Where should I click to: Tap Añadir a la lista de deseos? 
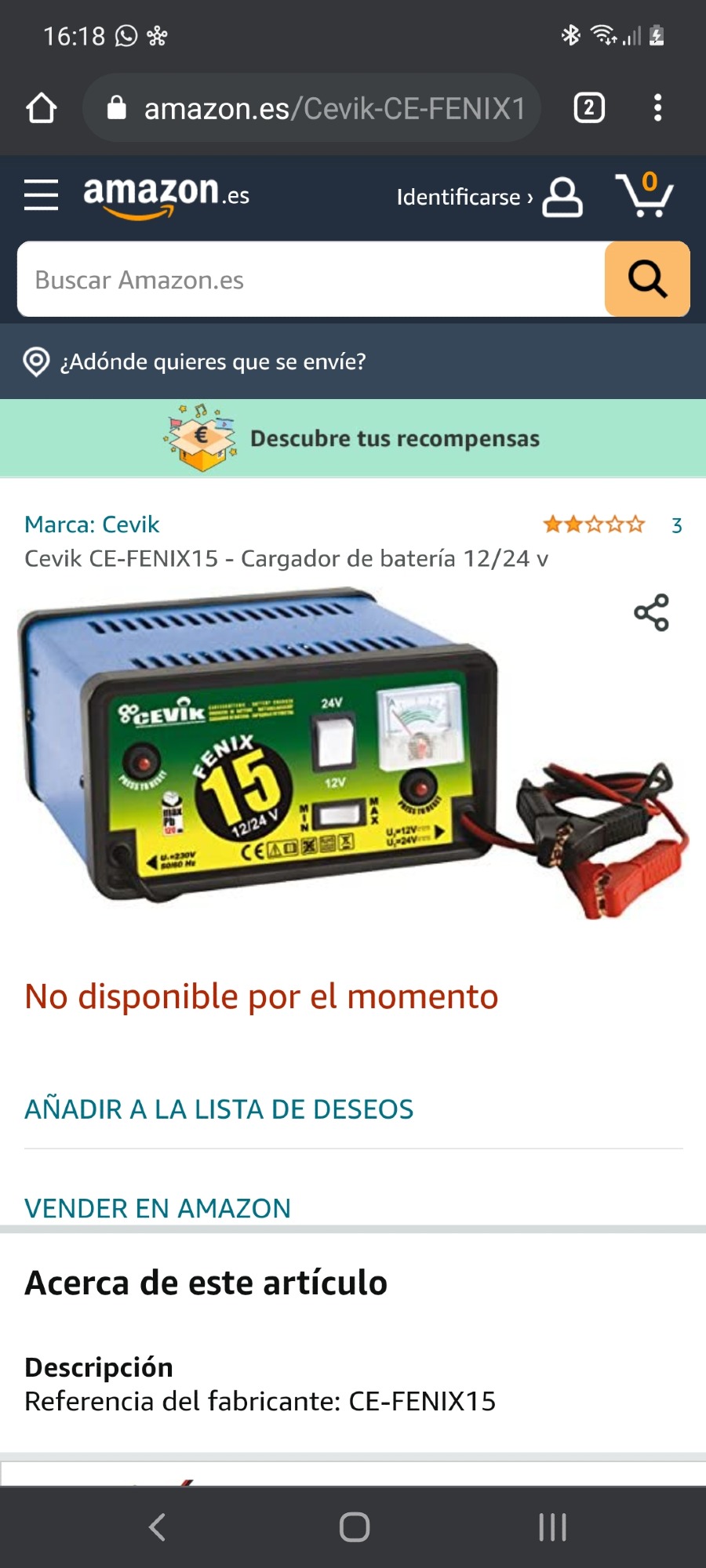pos(219,1109)
